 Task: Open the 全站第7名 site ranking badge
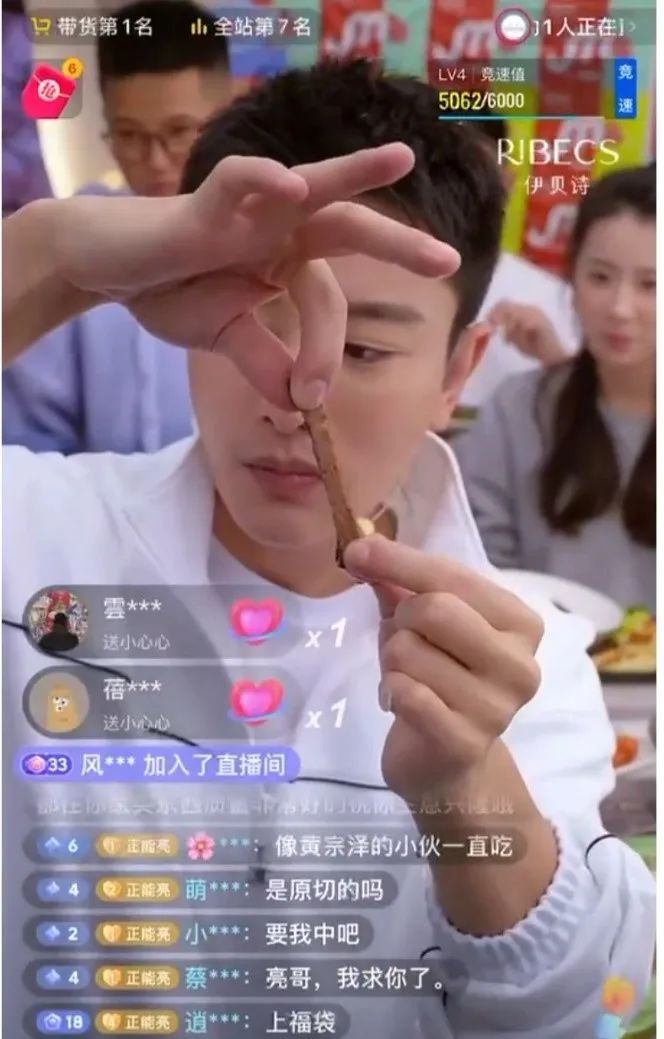point(252,26)
